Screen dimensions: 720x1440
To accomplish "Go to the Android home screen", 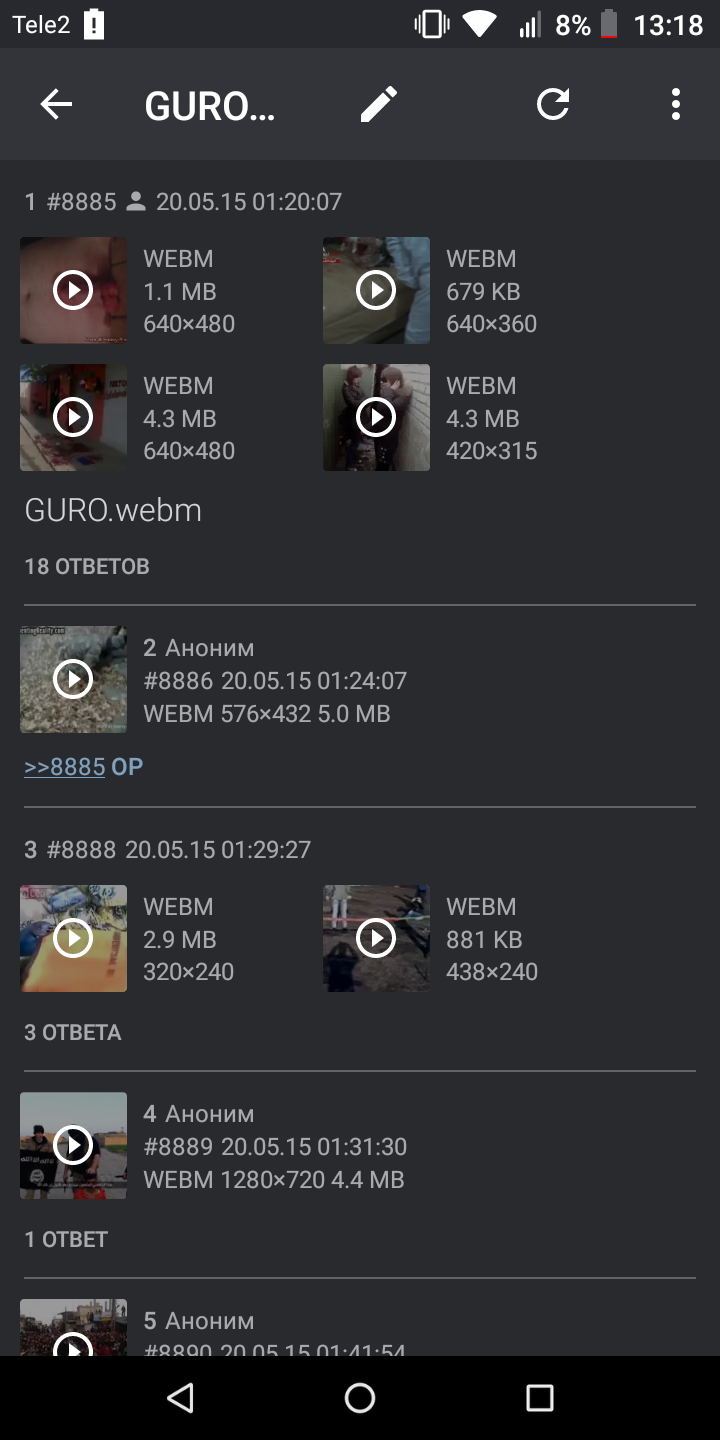I will coord(360,1398).
